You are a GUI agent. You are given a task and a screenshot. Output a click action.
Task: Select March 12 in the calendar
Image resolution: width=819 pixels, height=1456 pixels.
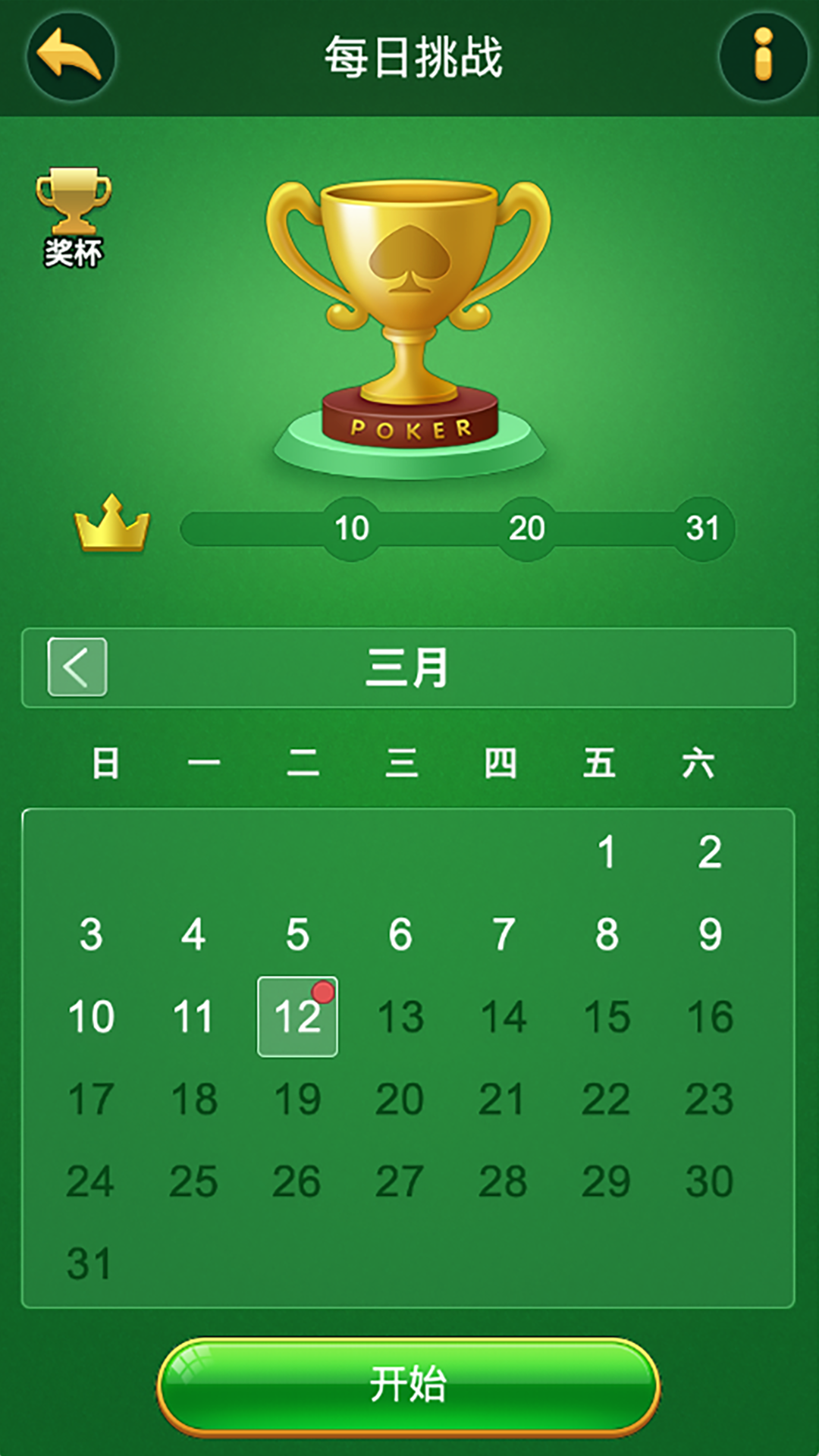coord(297,1017)
